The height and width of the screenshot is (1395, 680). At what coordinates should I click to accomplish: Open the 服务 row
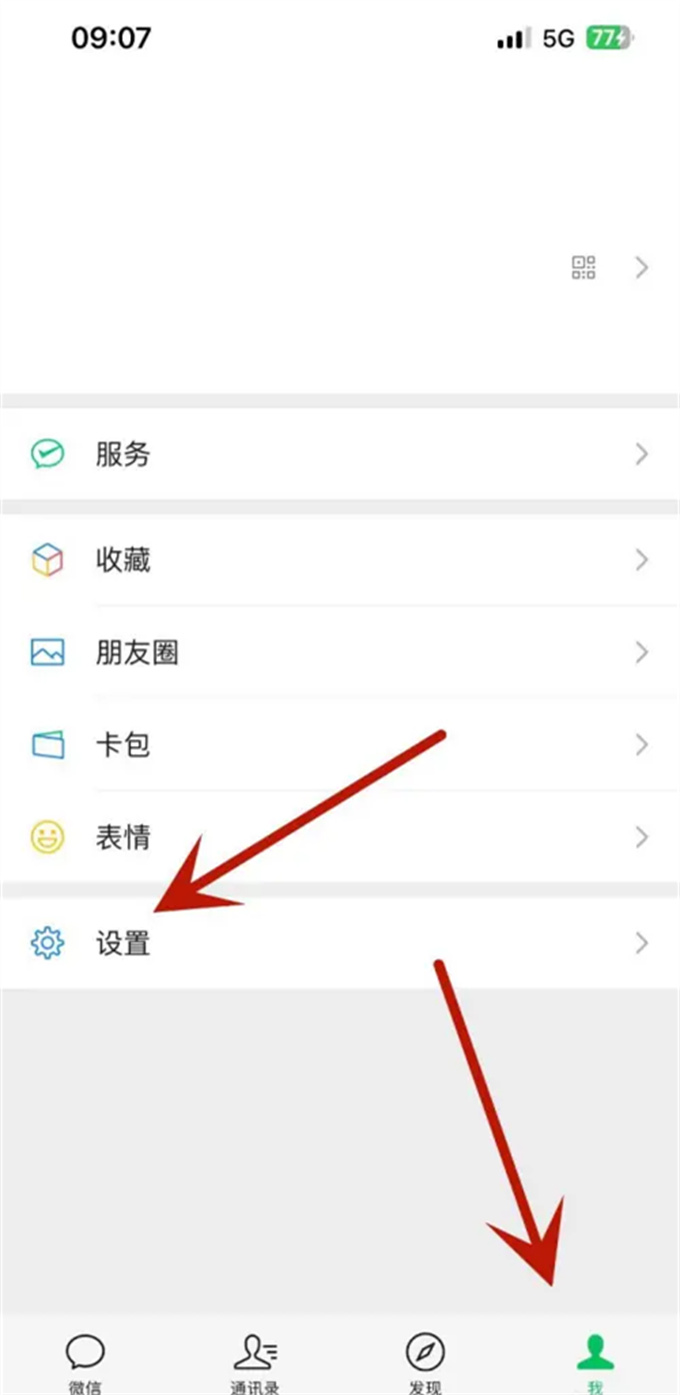click(340, 454)
